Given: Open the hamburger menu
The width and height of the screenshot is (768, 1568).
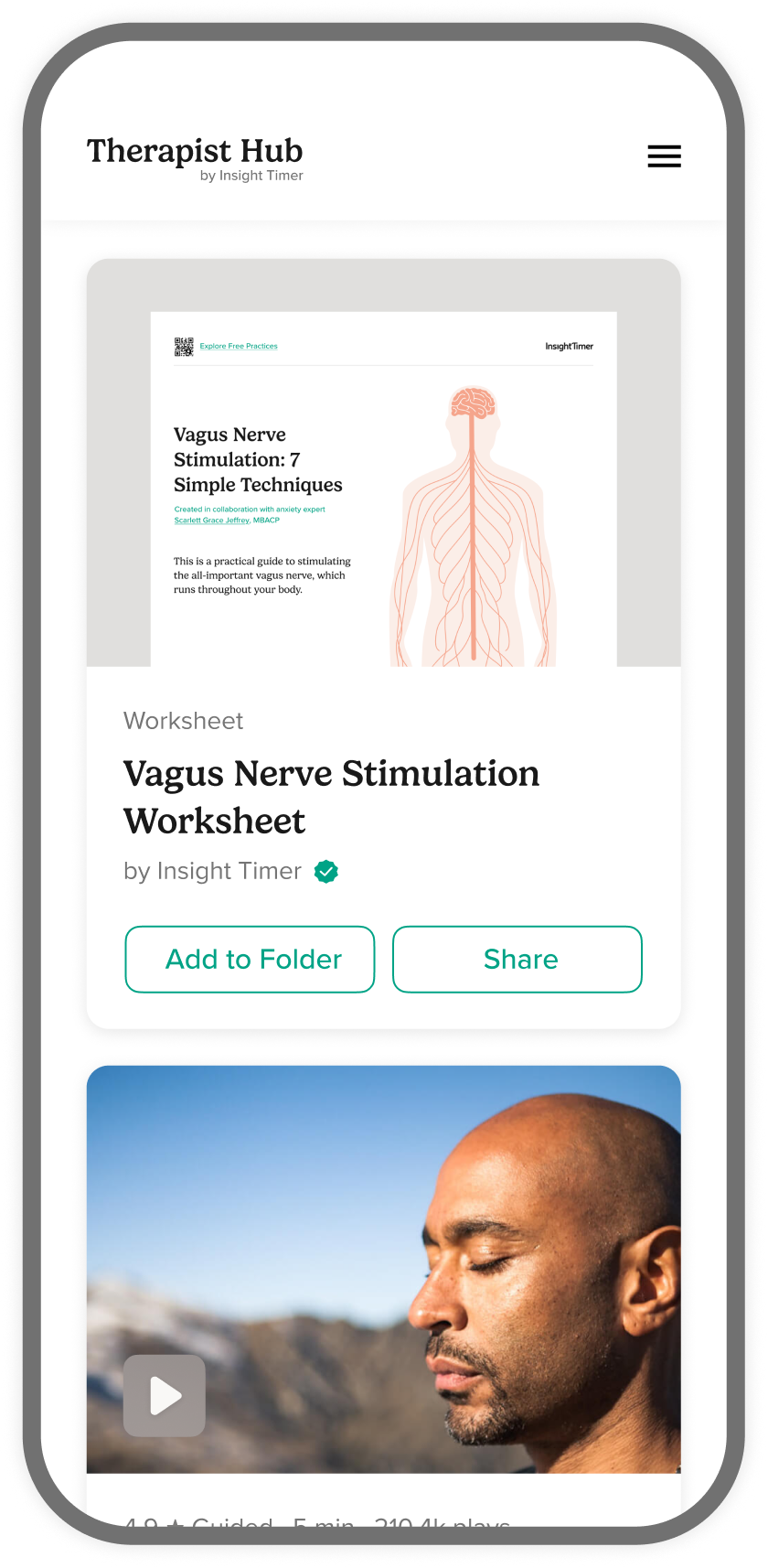Looking at the screenshot, I should click(x=664, y=156).
